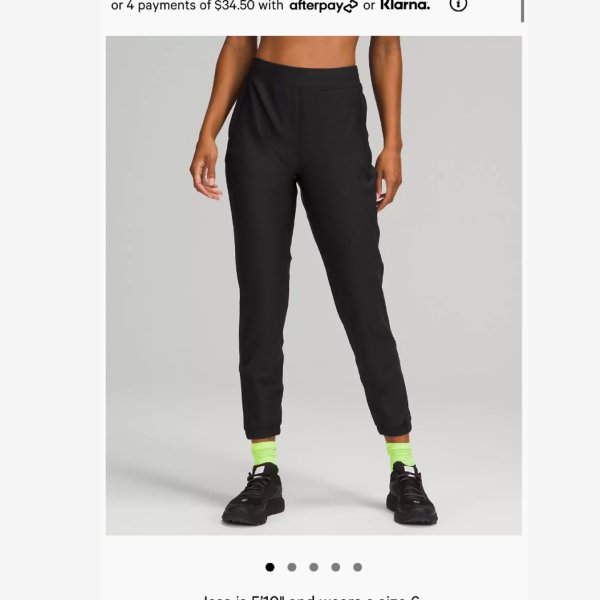Screen dimensions: 600x600
Task: Jump to the third carousel image dot
Action: tap(314, 567)
